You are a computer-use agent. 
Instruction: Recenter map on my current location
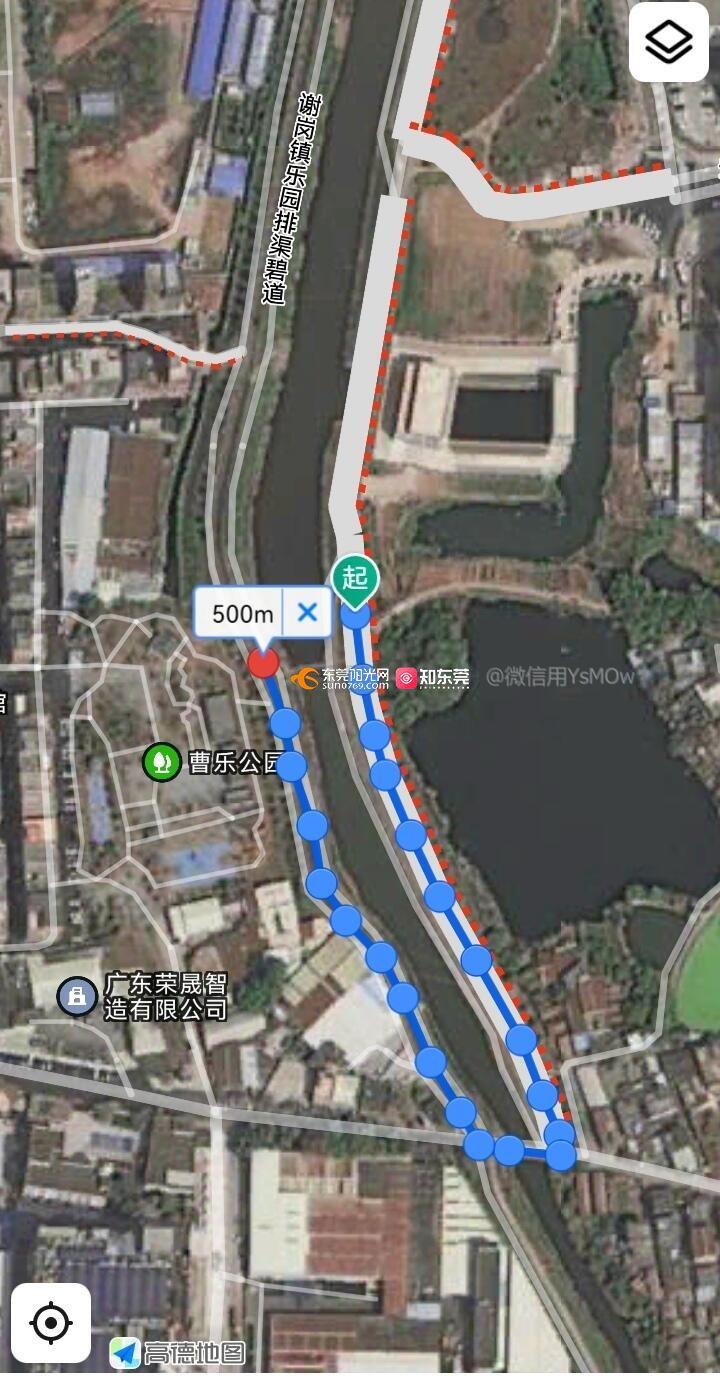[x=51, y=1323]
